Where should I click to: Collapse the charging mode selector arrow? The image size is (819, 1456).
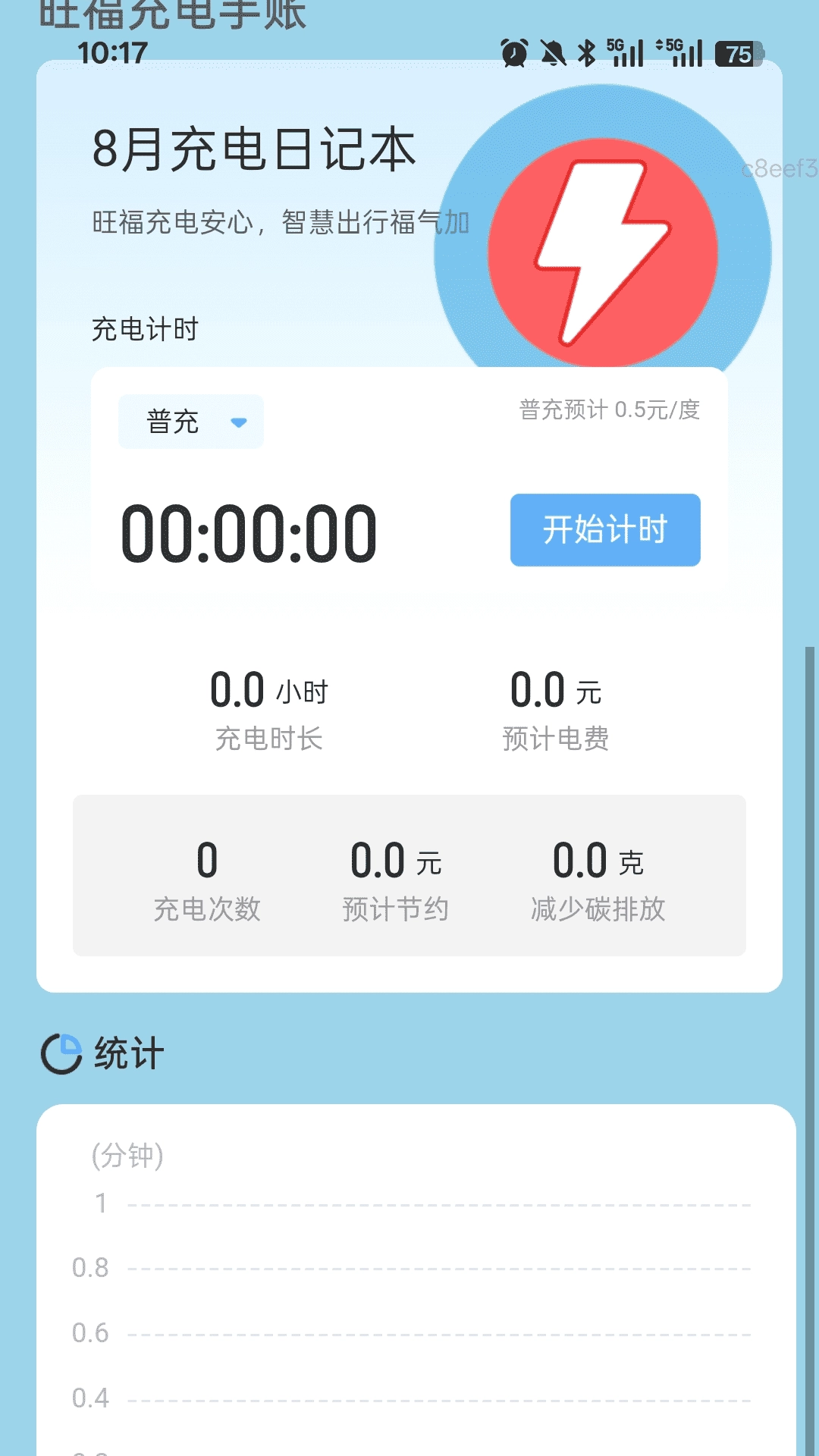tap(238, 422)
